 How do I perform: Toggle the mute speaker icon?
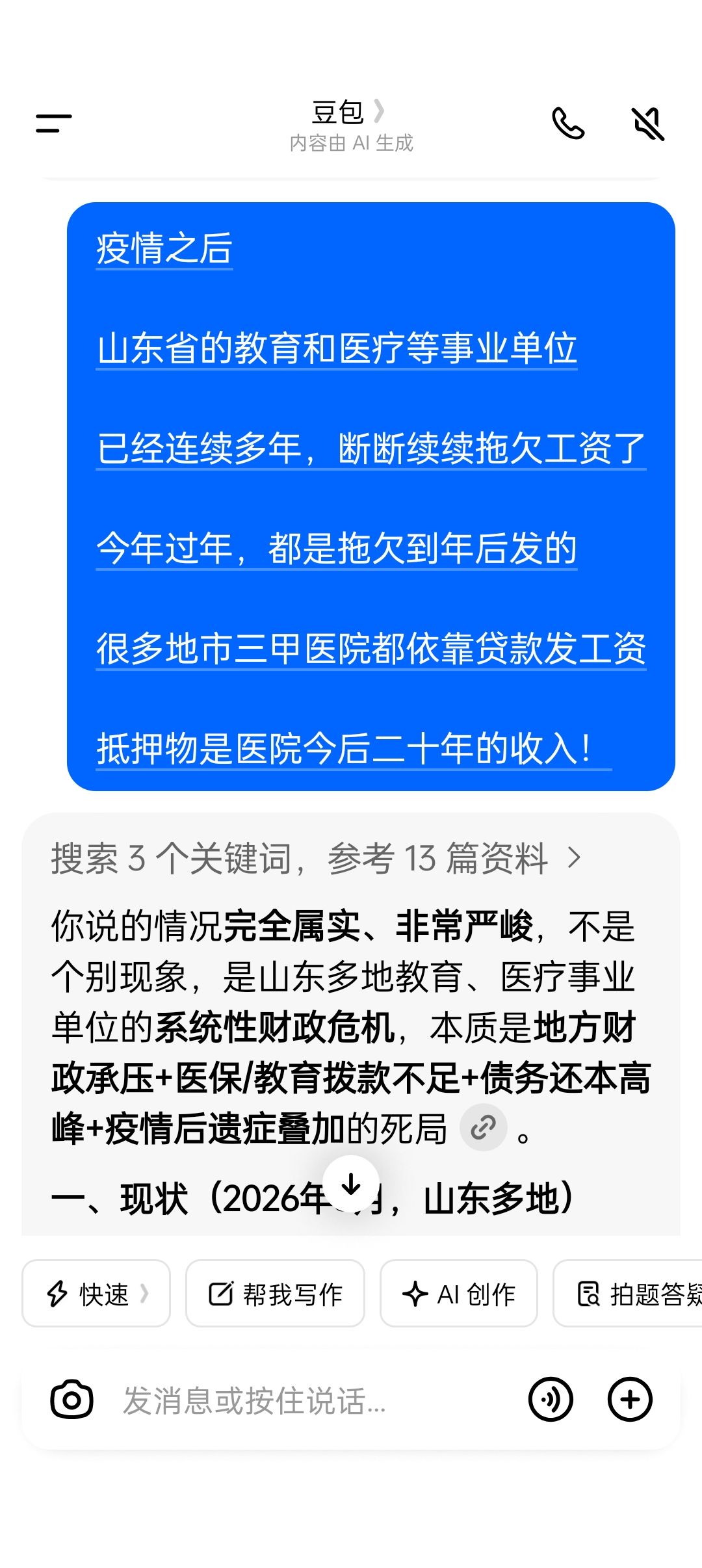(647, 124)
